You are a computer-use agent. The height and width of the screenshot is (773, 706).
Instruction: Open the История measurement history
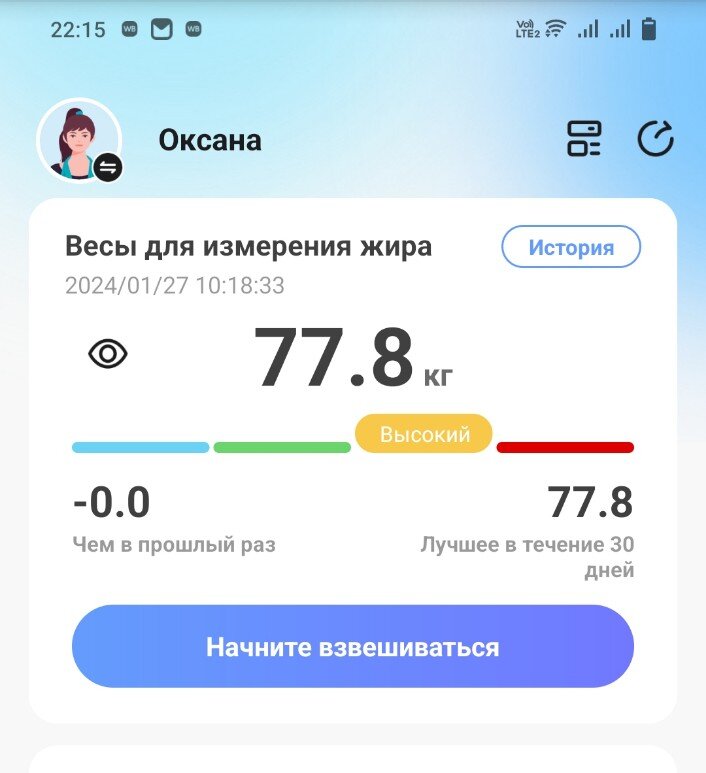(x=570, y=247)
